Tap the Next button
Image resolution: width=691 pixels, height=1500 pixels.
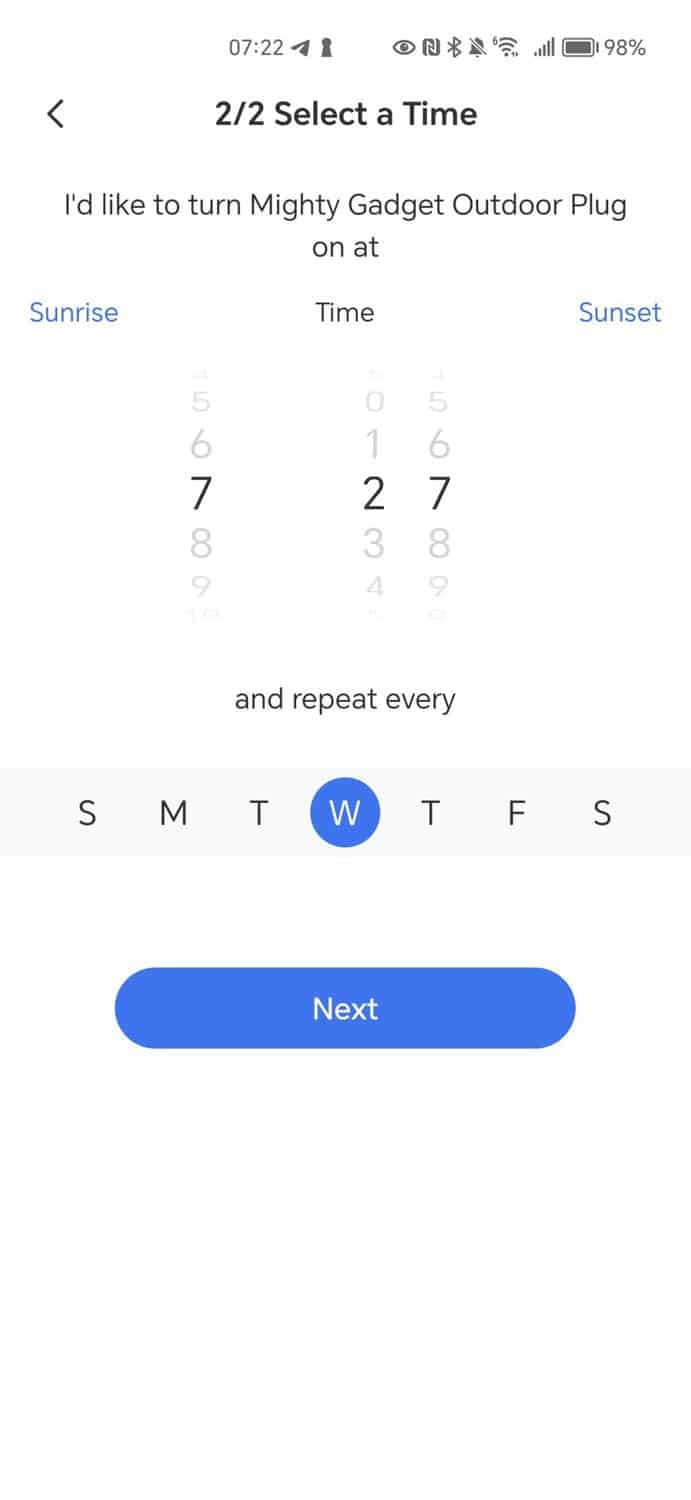345,1008
